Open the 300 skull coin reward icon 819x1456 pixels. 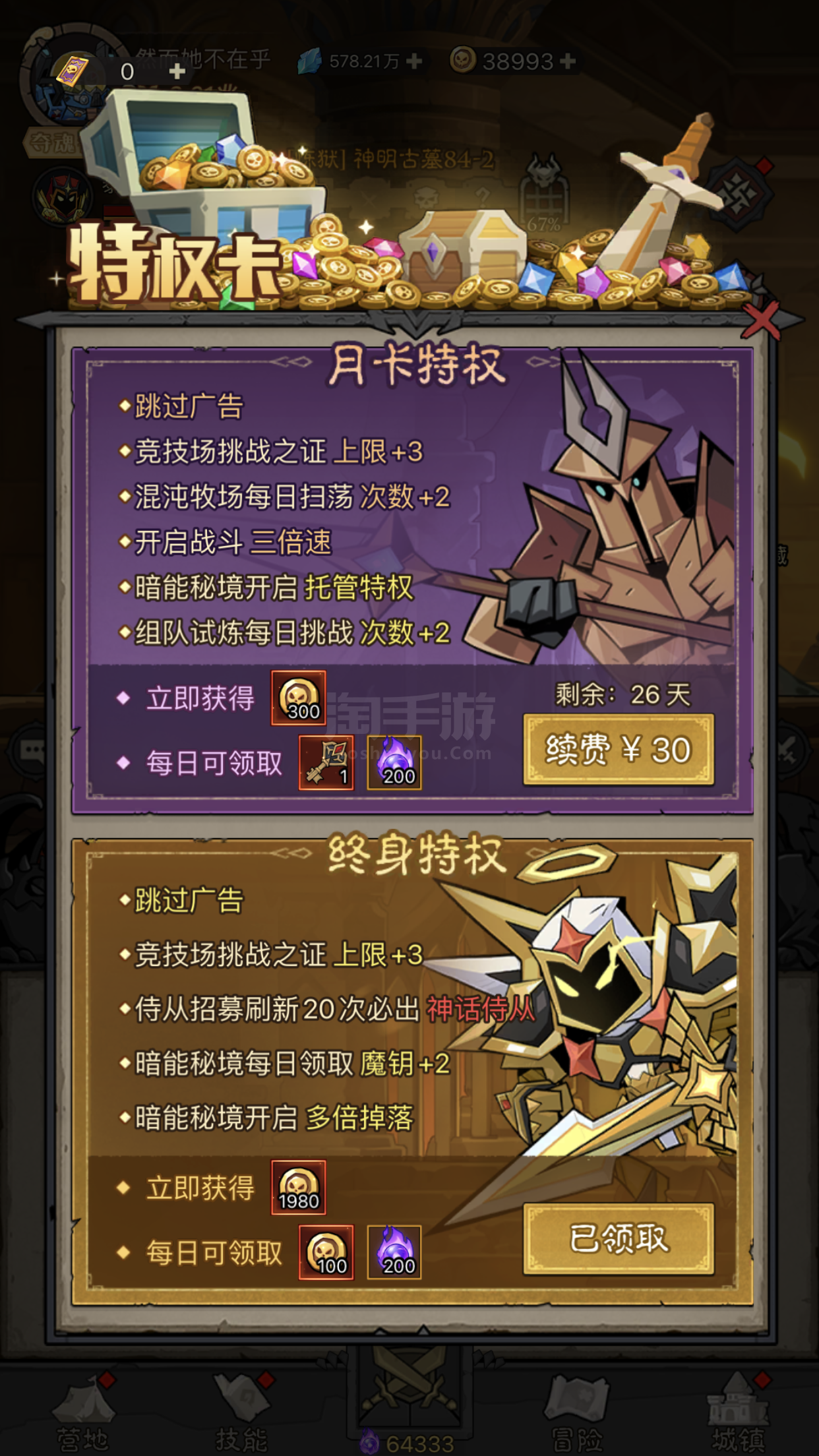298,698
